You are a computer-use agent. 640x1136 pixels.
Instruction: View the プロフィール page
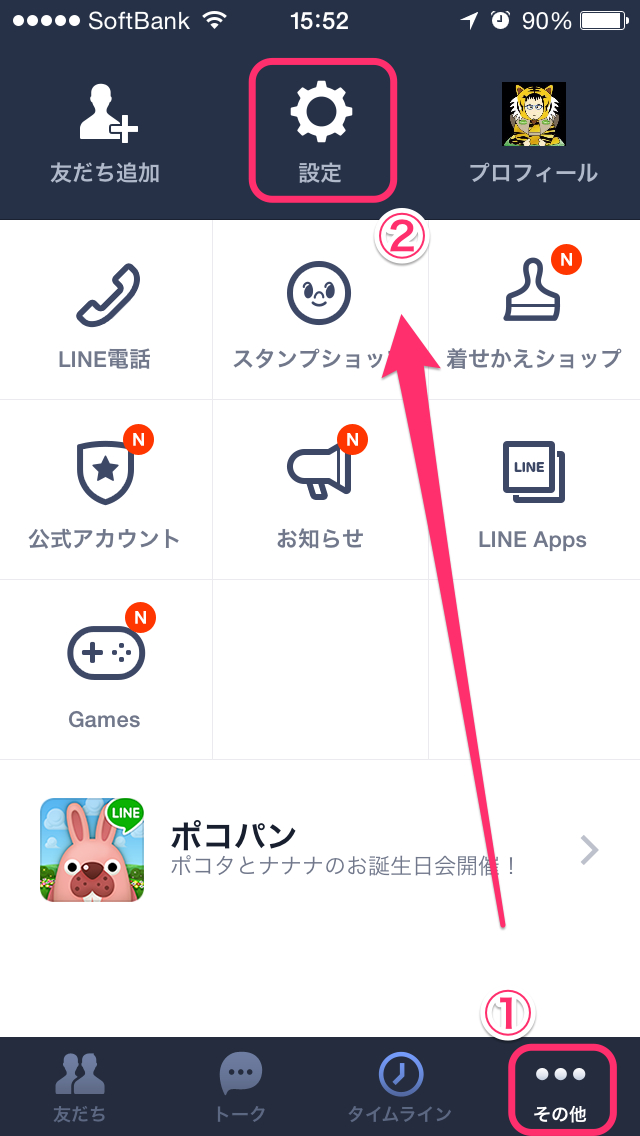click(533, 133)
